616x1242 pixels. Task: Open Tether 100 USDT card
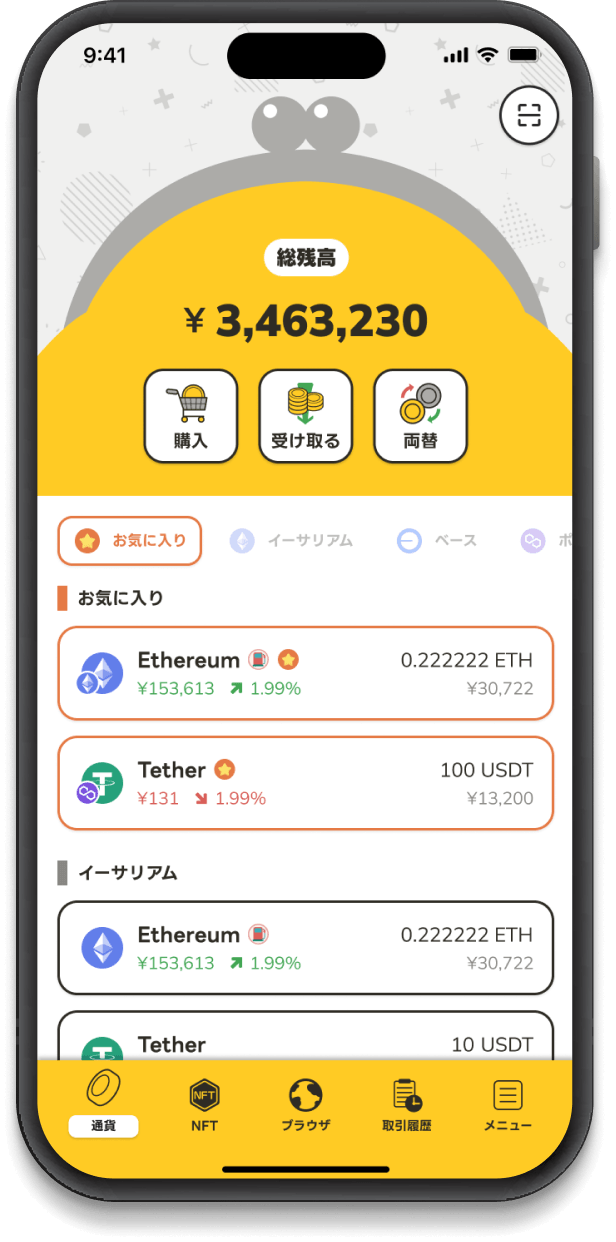coord(306,783)
